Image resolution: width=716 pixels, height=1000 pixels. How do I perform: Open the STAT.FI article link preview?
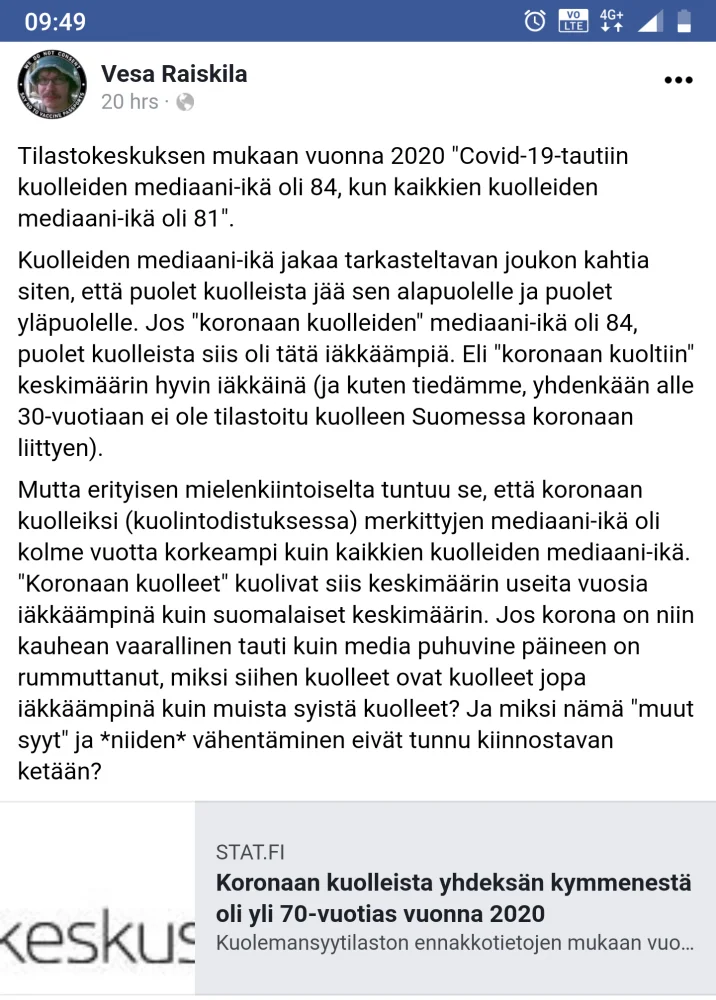[454, 898]
